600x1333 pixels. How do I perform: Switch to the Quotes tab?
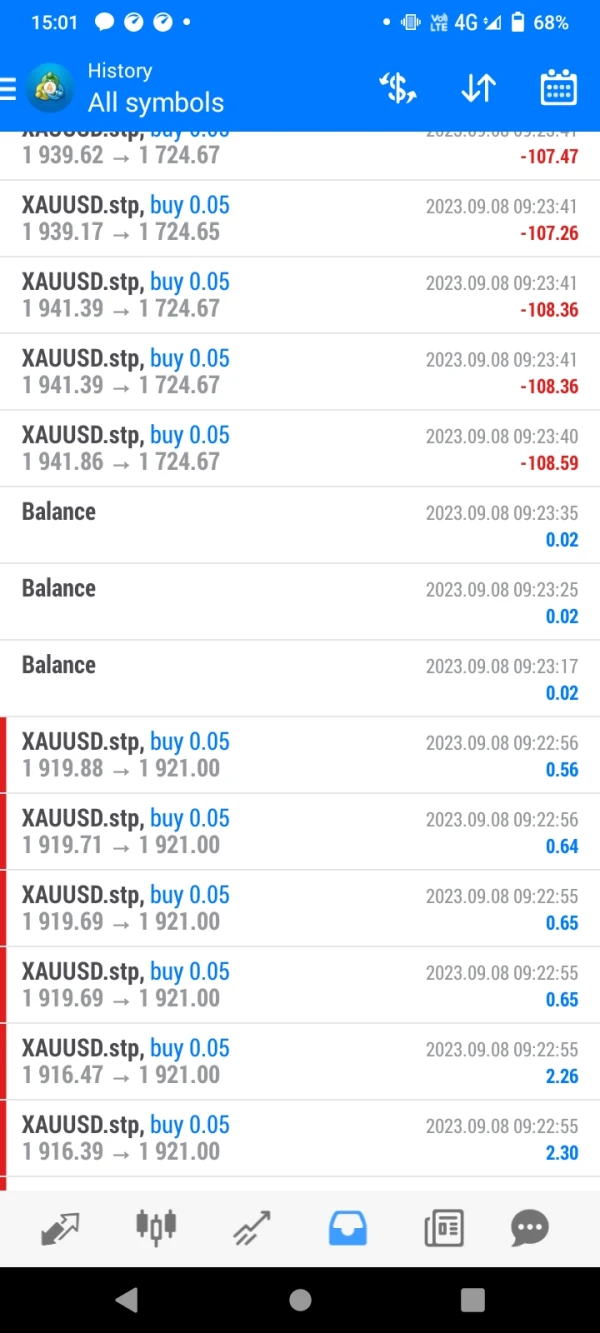click(x=60, y=1227)
